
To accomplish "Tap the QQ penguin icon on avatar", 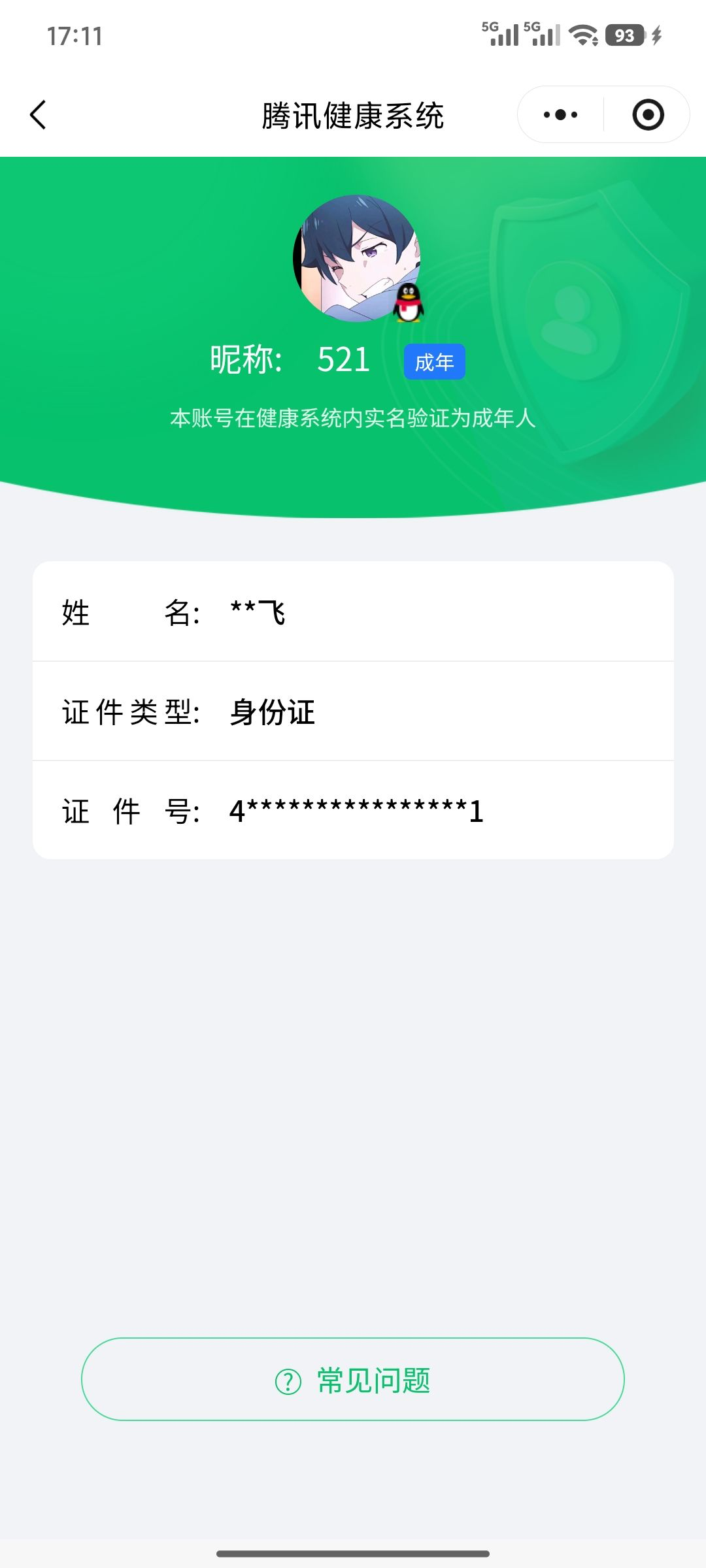I will coord(409,304).
